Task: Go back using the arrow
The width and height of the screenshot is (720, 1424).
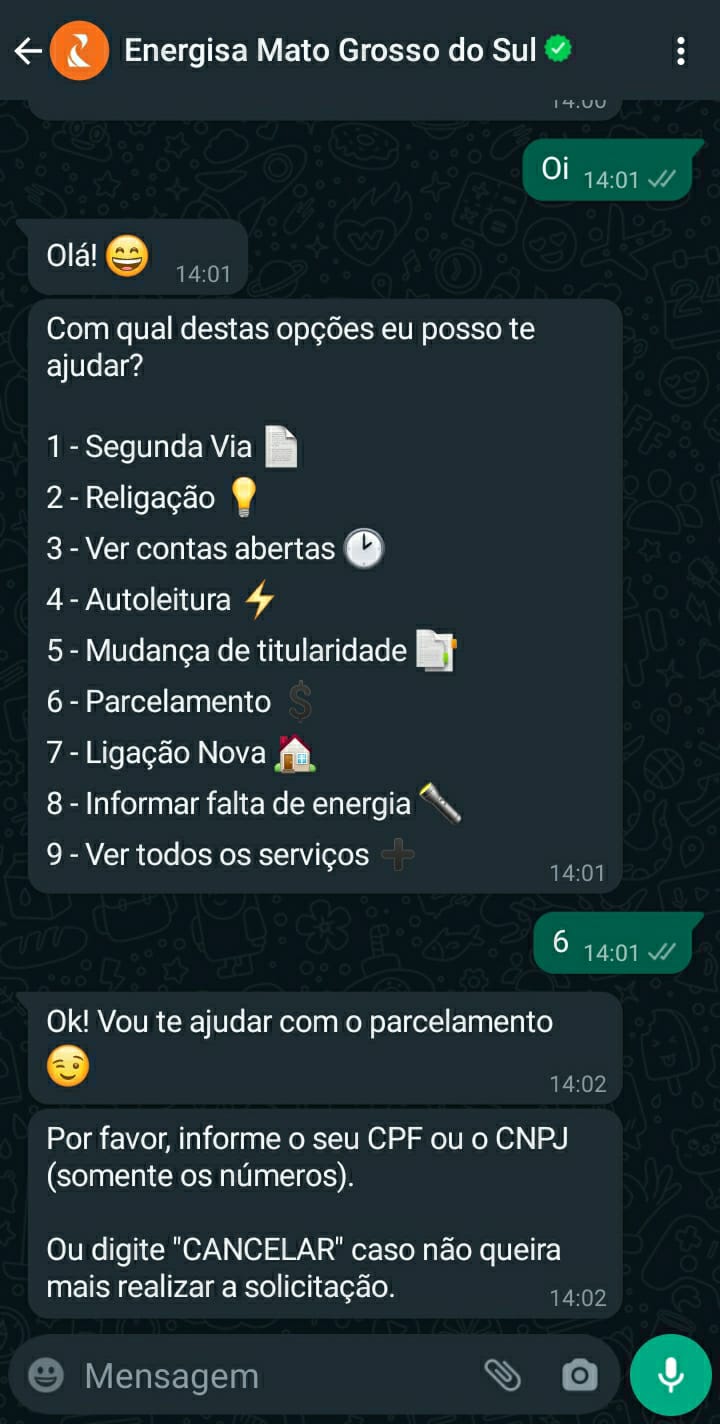Action: point(27,51)
